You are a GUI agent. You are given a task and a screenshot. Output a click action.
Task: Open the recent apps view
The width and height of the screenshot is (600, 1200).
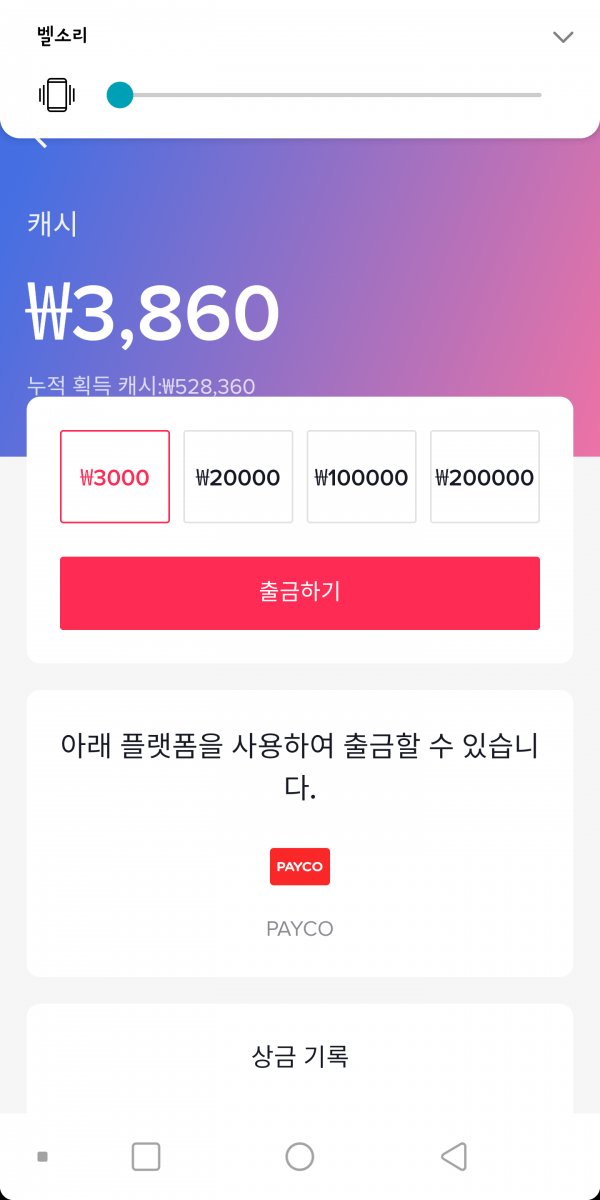point(146,1157)
